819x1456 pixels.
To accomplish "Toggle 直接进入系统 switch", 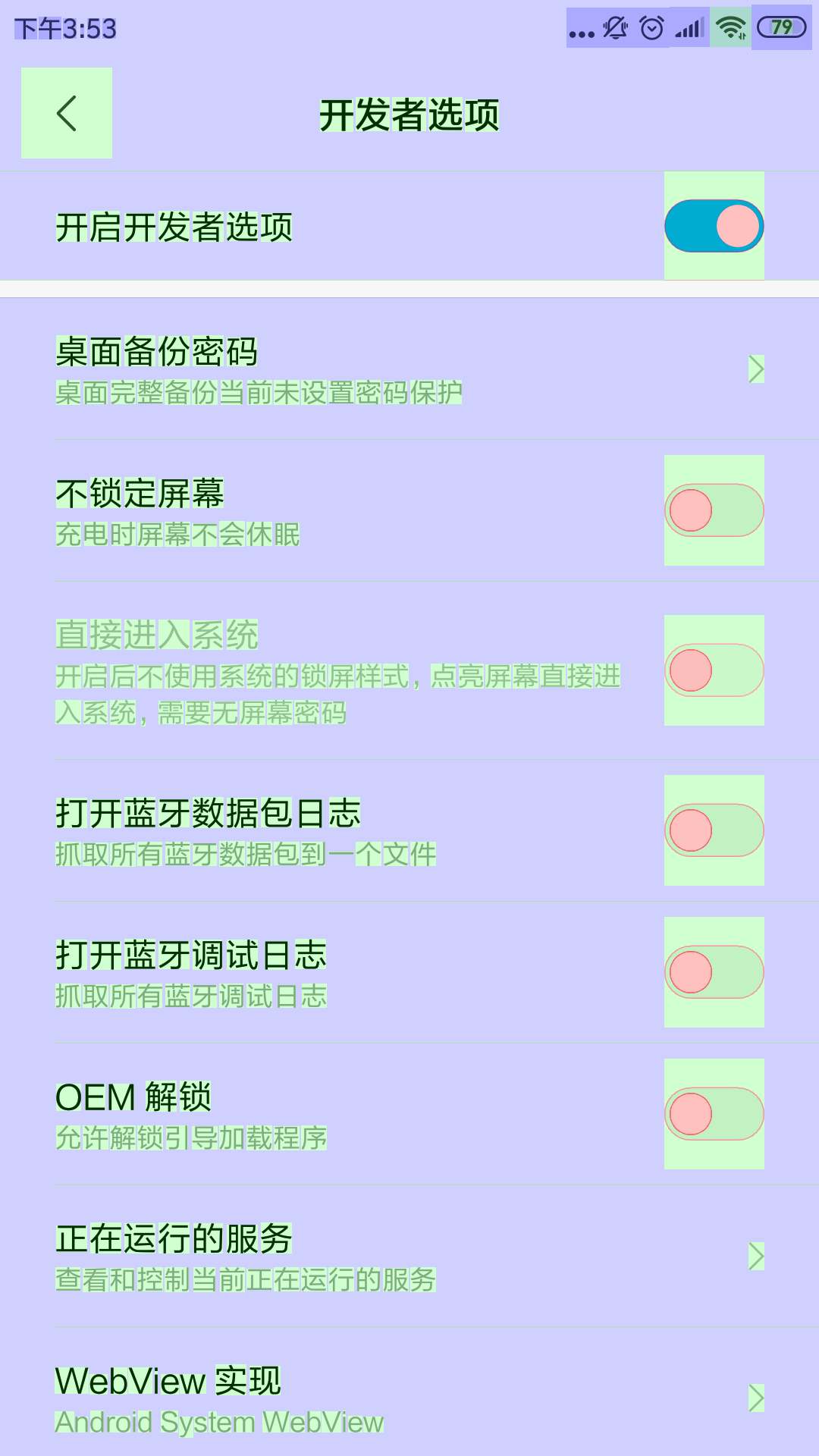I will coord(714,670).
